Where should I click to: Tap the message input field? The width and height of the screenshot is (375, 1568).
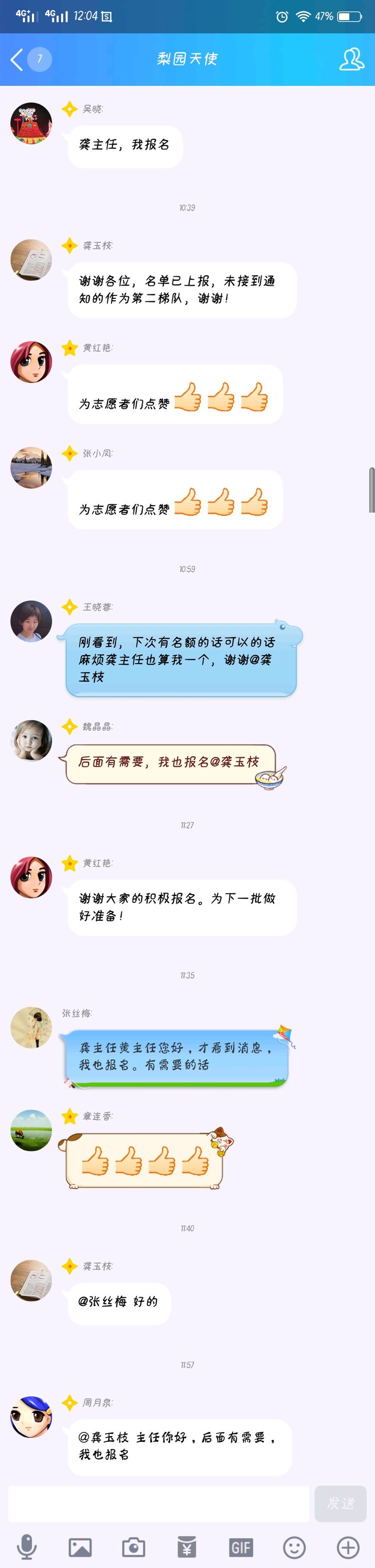tap(158, 1503)
